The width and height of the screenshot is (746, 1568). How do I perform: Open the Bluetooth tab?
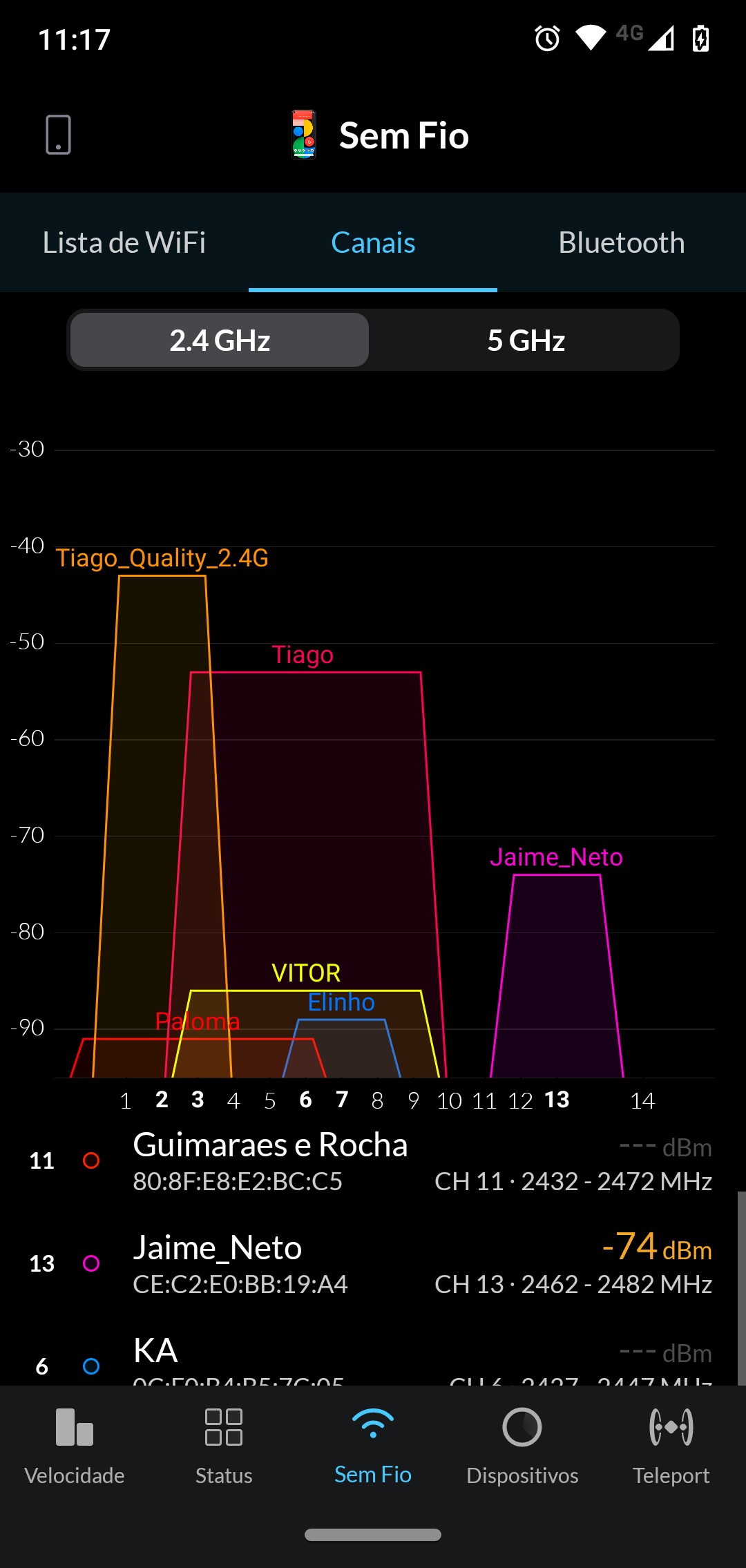pos(621,242)
